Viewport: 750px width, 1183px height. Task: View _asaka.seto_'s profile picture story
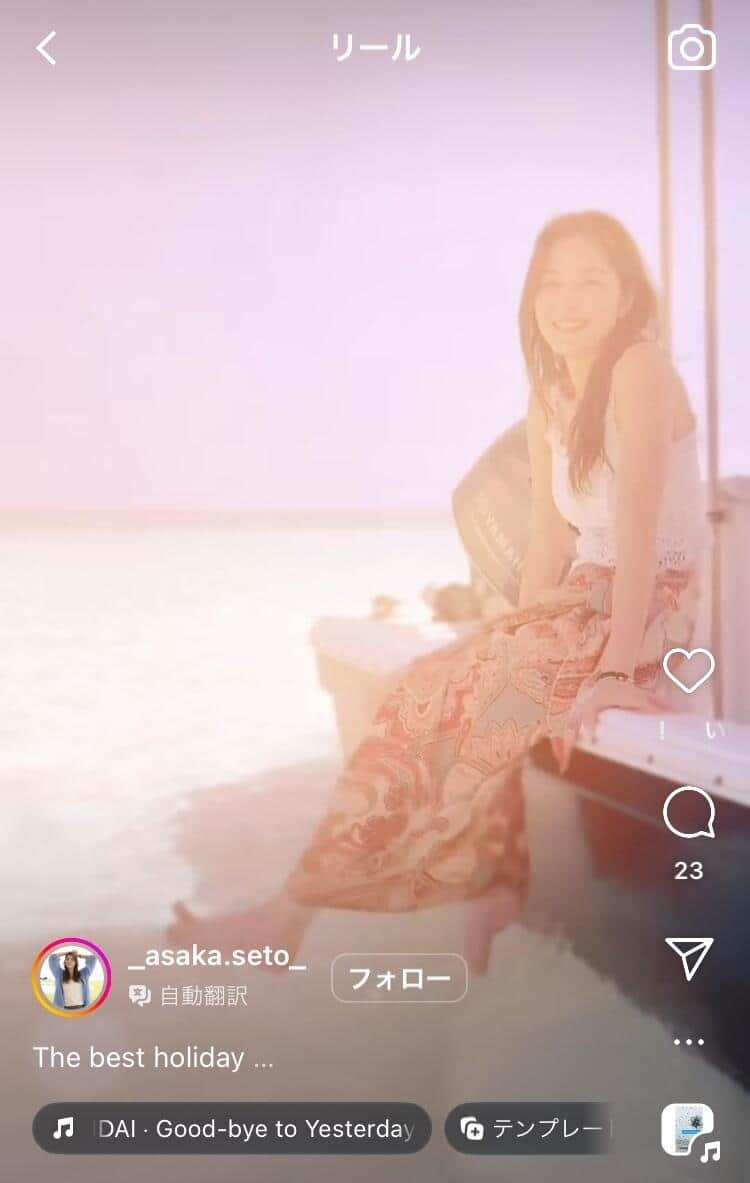(71, 978)
